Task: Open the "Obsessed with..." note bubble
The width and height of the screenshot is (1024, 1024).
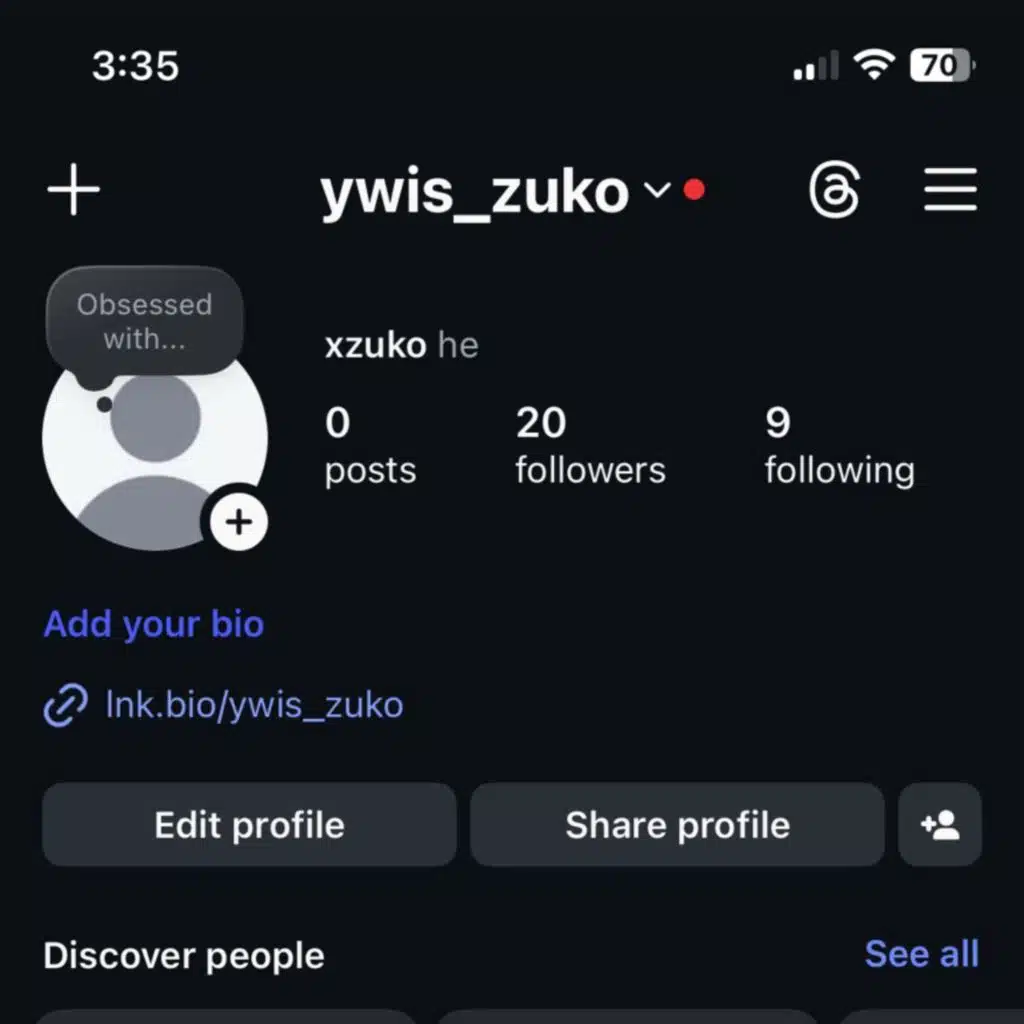Action: [x=144, y=322]
